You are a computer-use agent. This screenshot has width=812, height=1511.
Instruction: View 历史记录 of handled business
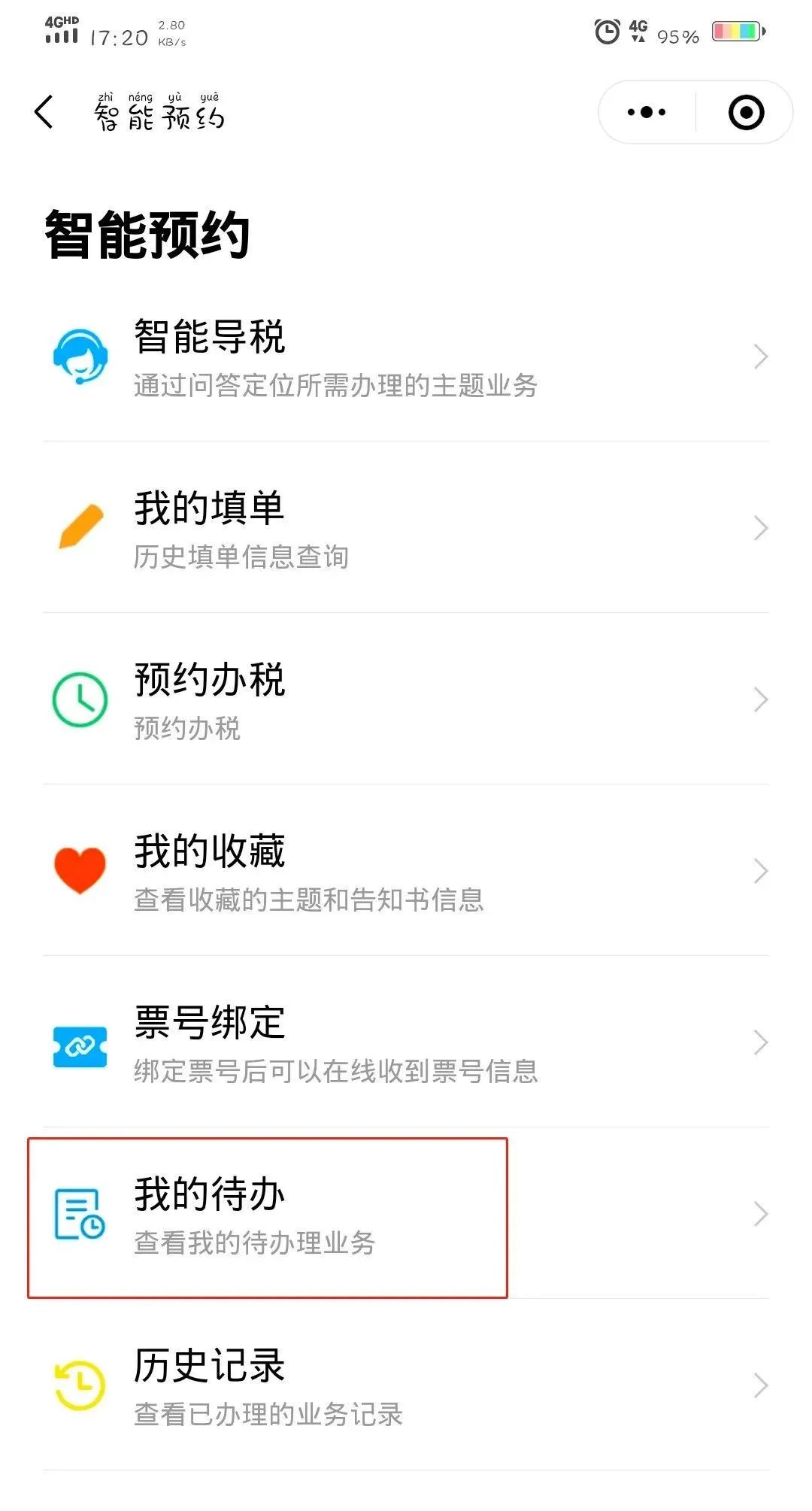coord(406,1385)
